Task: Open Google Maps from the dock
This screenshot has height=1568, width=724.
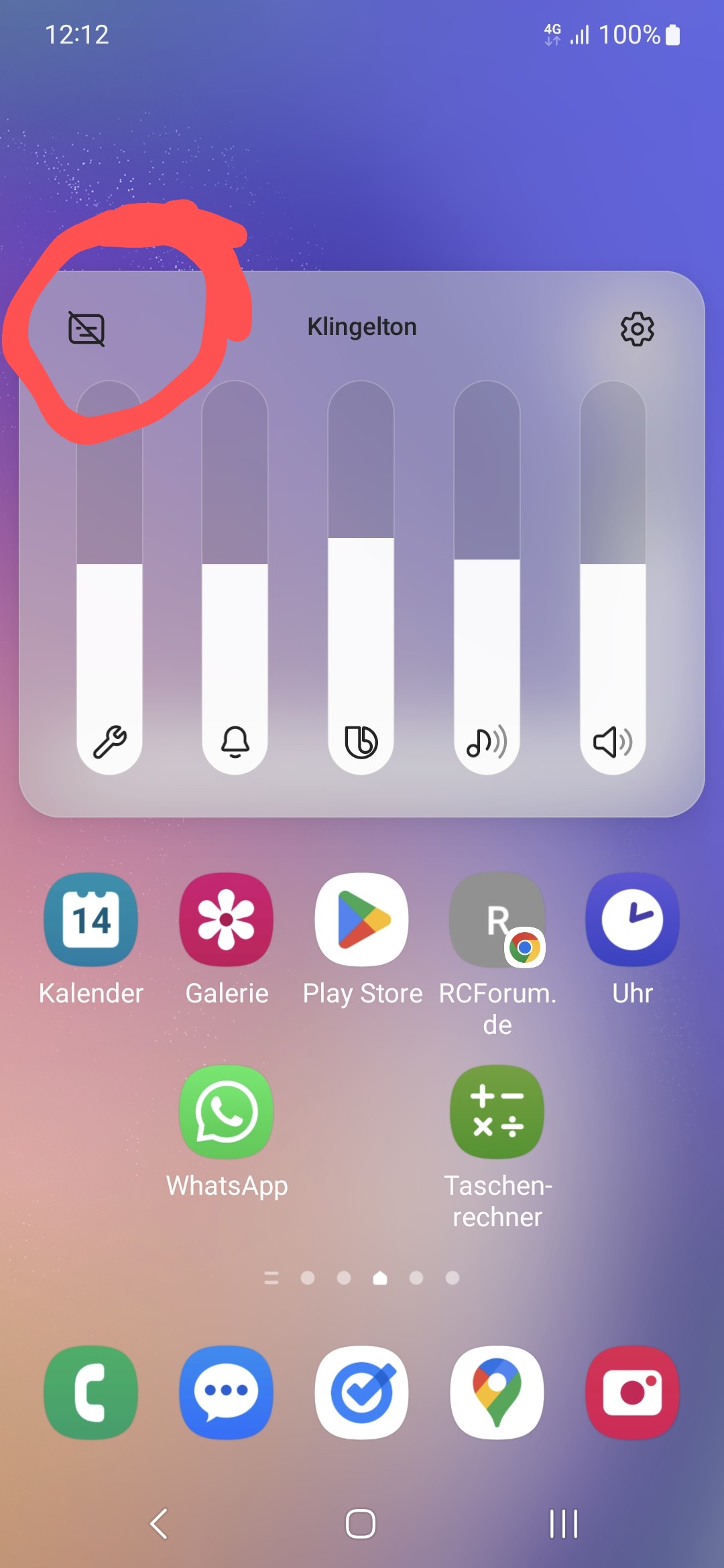Action: pos(497,1392)
